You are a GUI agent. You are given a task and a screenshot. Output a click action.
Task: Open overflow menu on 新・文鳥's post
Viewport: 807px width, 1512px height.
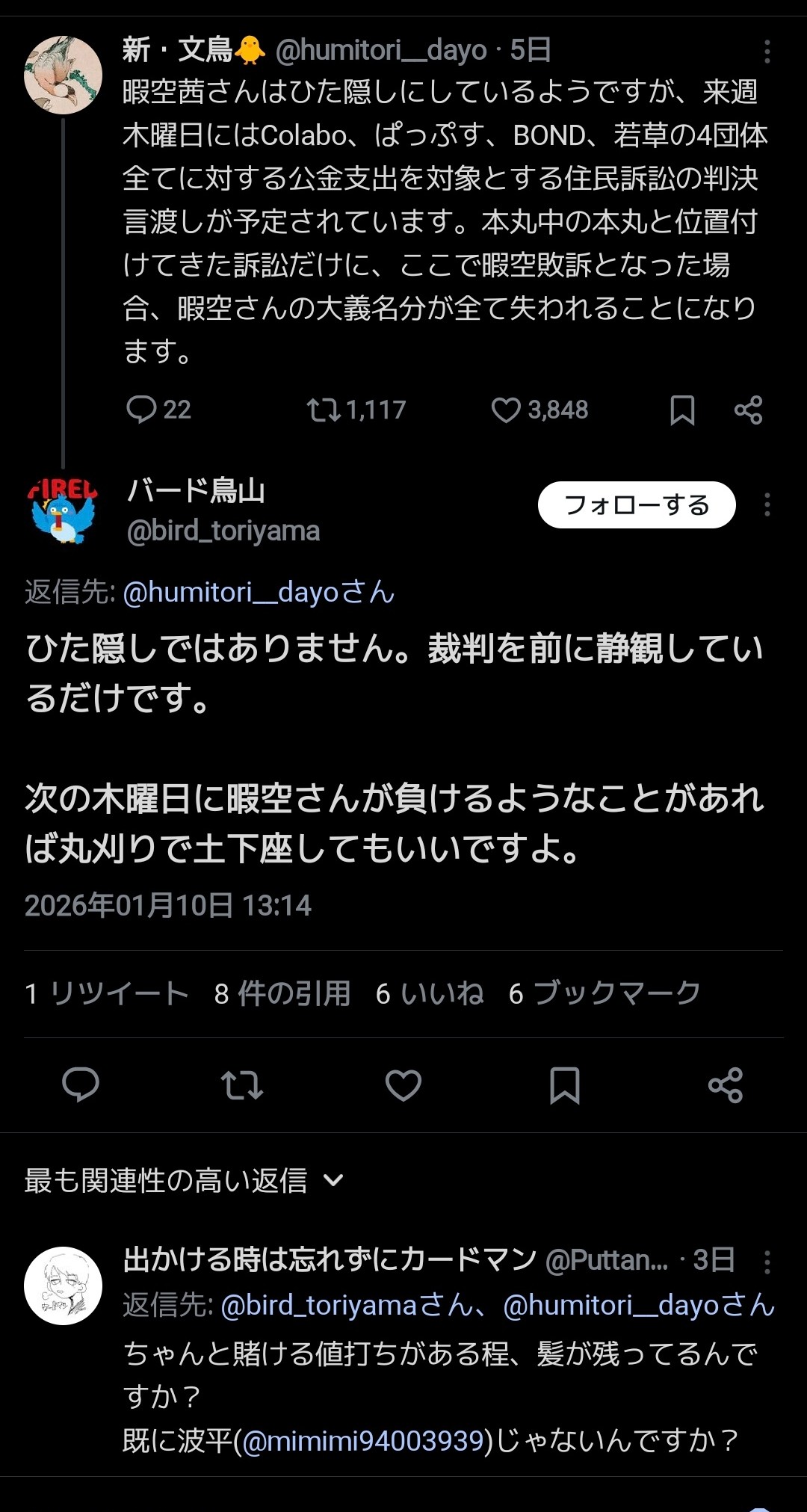click(767, 52)
